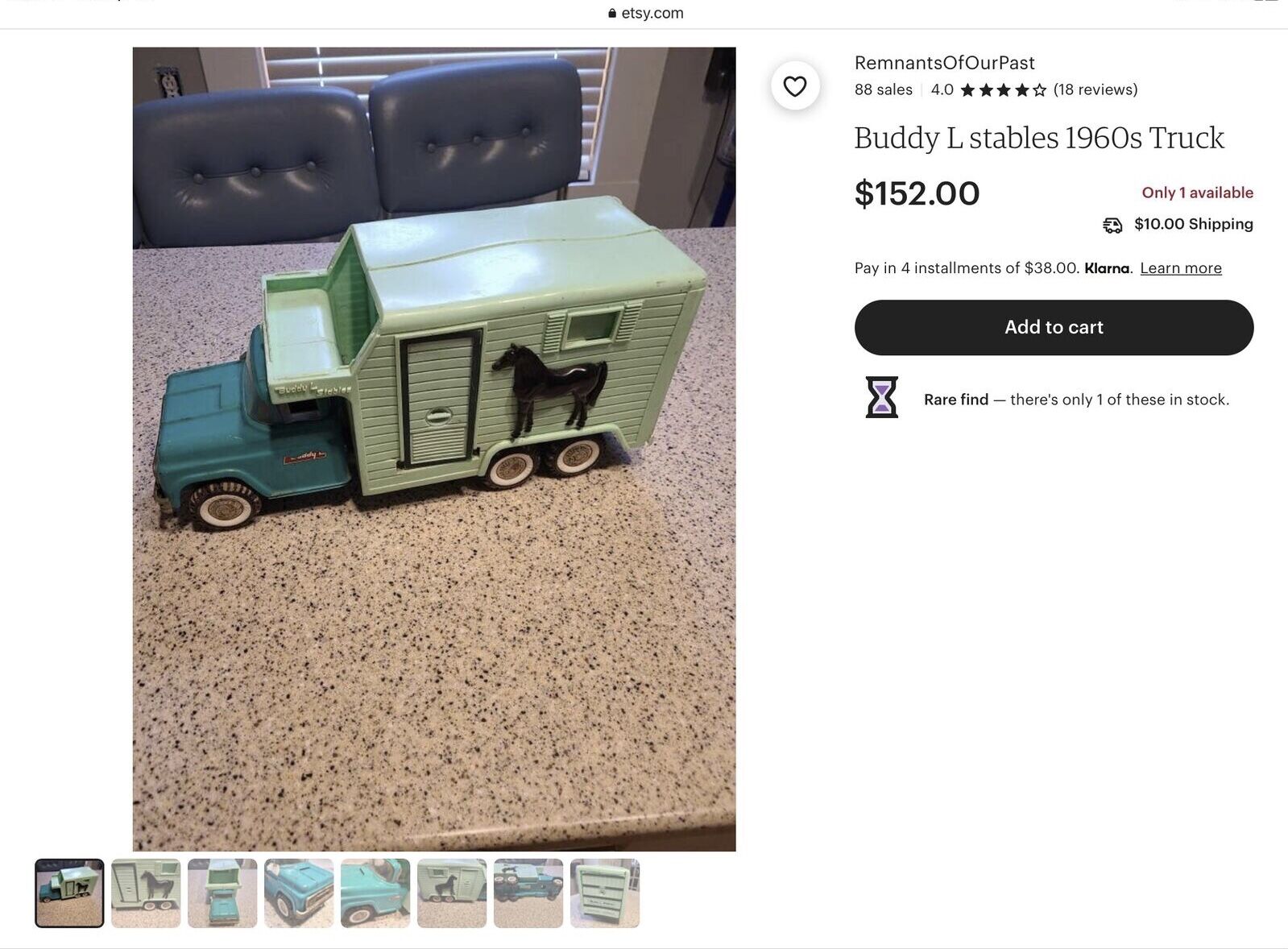Open the main truck product photo

[433, 448]
